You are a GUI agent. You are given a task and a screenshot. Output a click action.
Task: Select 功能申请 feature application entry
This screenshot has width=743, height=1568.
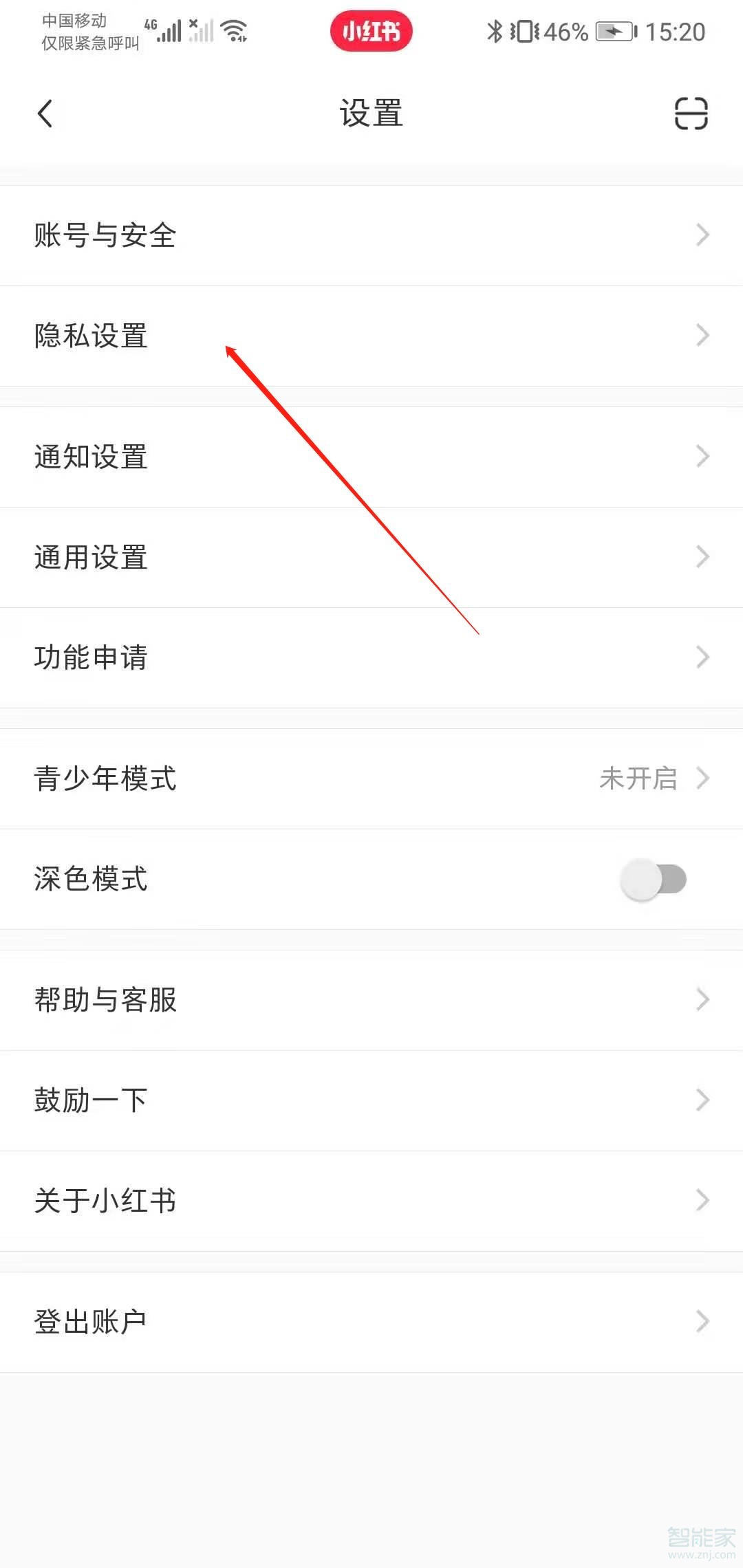point(371,657)
